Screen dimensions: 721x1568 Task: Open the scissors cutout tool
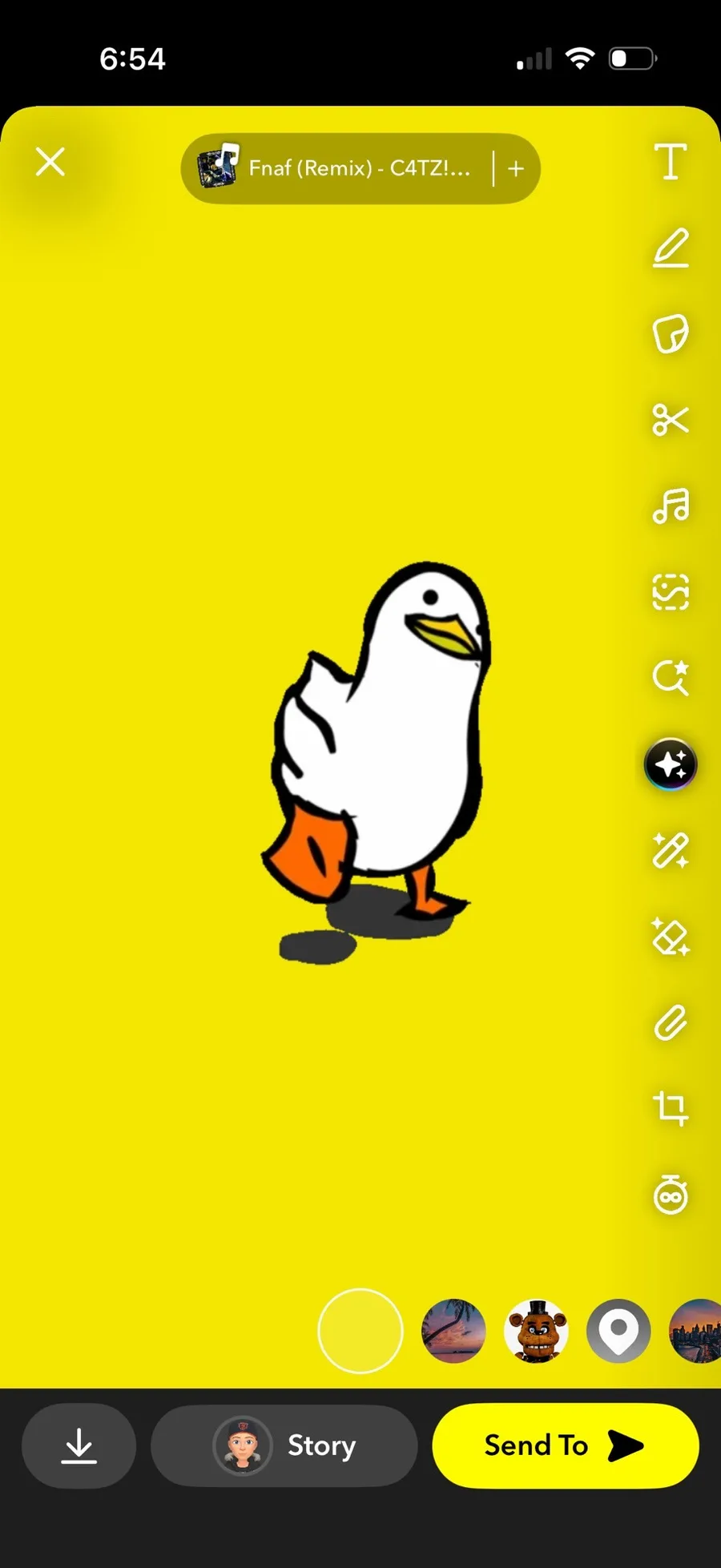[671, 419]
